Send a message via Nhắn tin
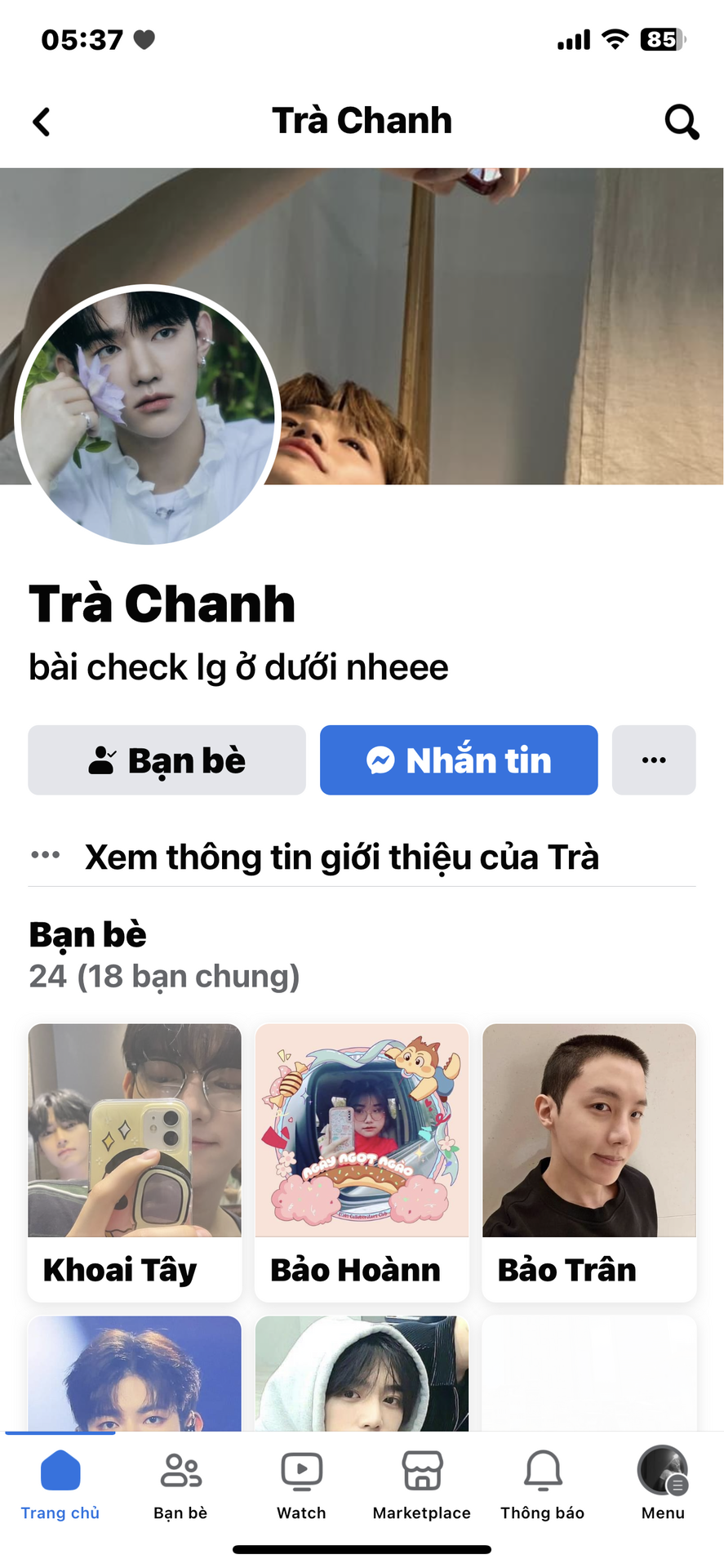 click(x=459, y=760)
